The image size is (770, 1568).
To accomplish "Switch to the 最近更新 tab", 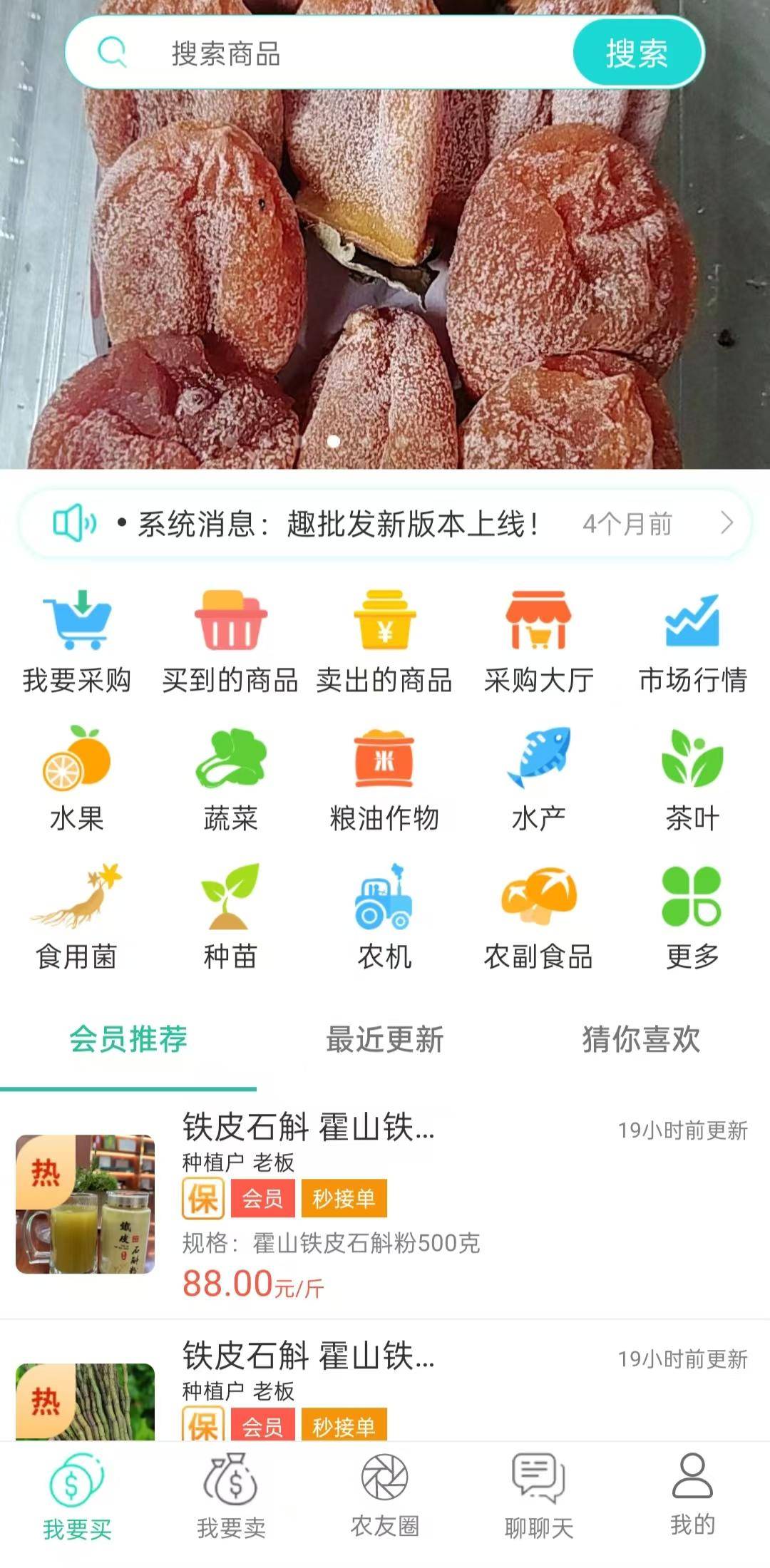I will coord(385,1039).
